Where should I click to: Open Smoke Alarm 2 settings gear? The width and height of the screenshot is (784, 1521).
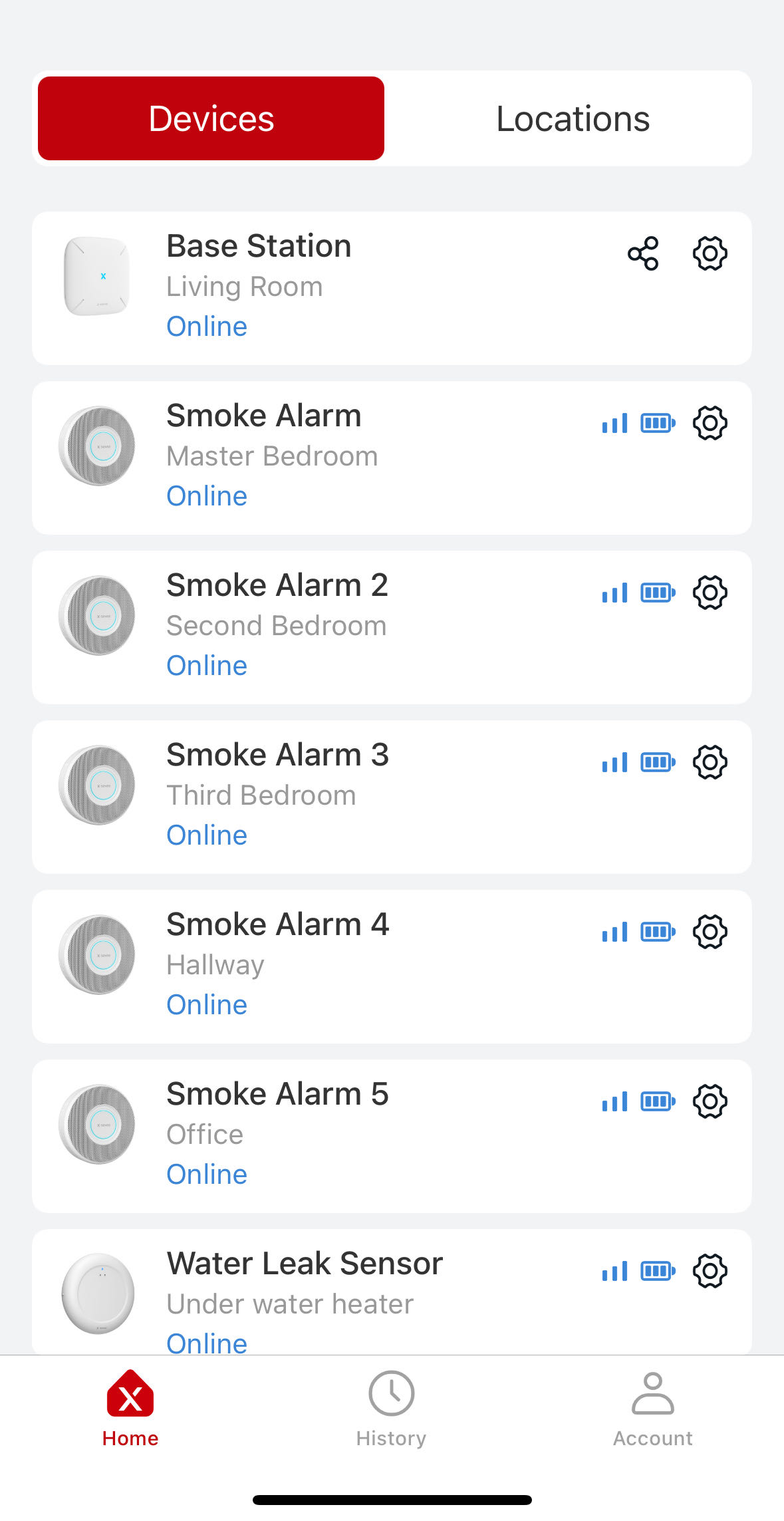click(710, 593)
